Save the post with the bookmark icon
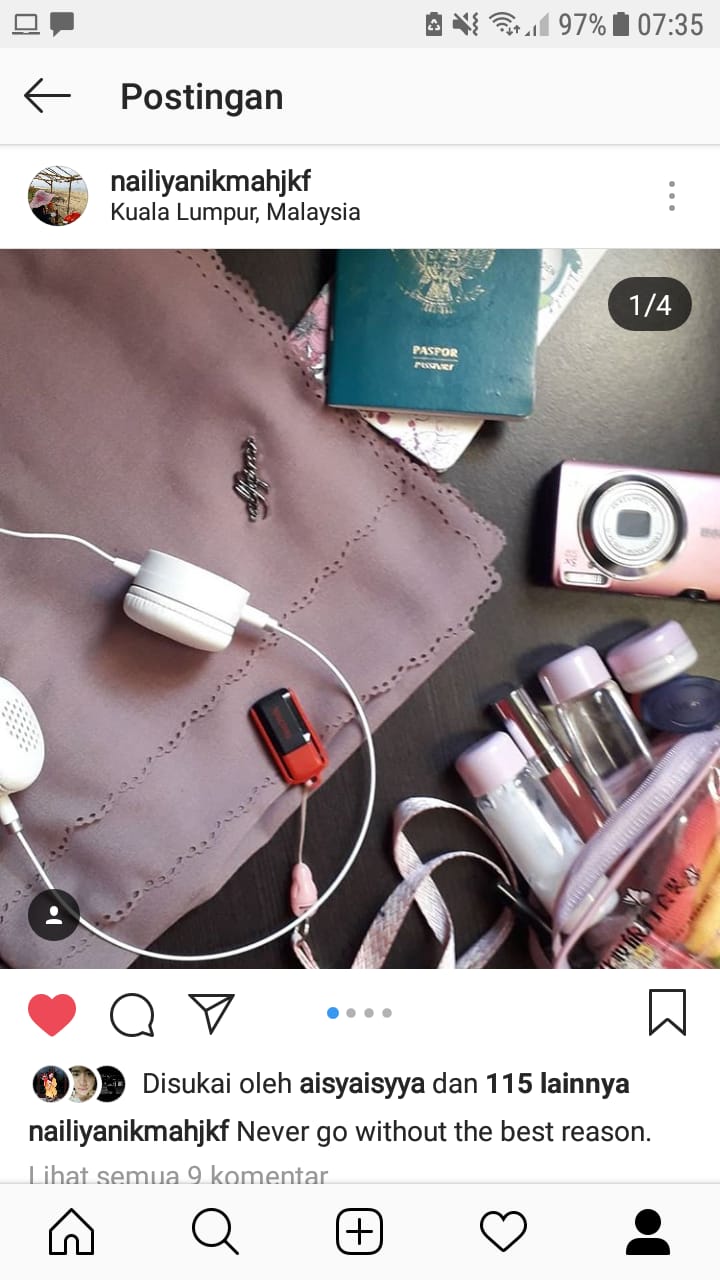The image size is (720, 1280). [x=667, y=1012]
